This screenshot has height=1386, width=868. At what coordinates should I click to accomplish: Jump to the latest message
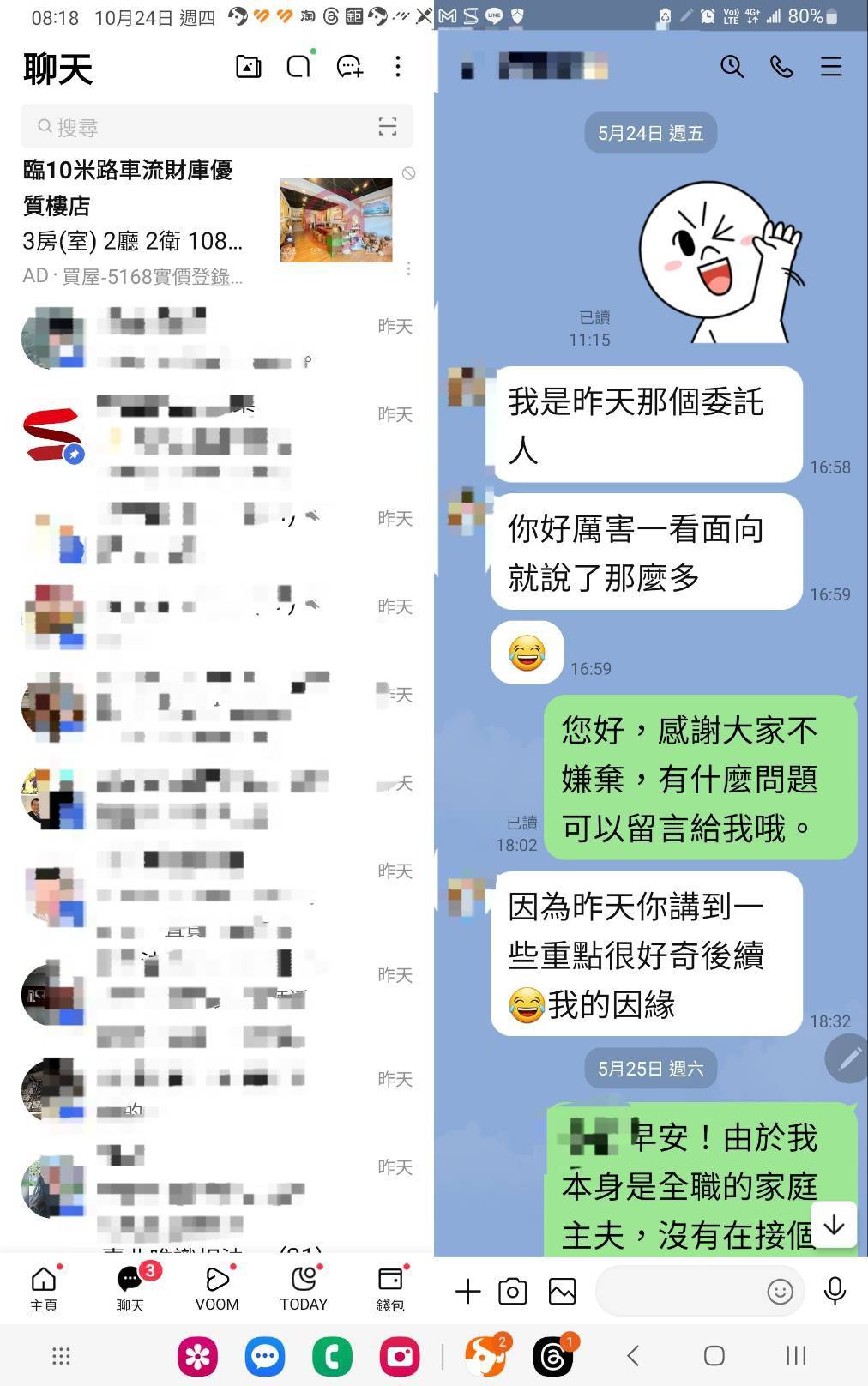[835, 1226]
